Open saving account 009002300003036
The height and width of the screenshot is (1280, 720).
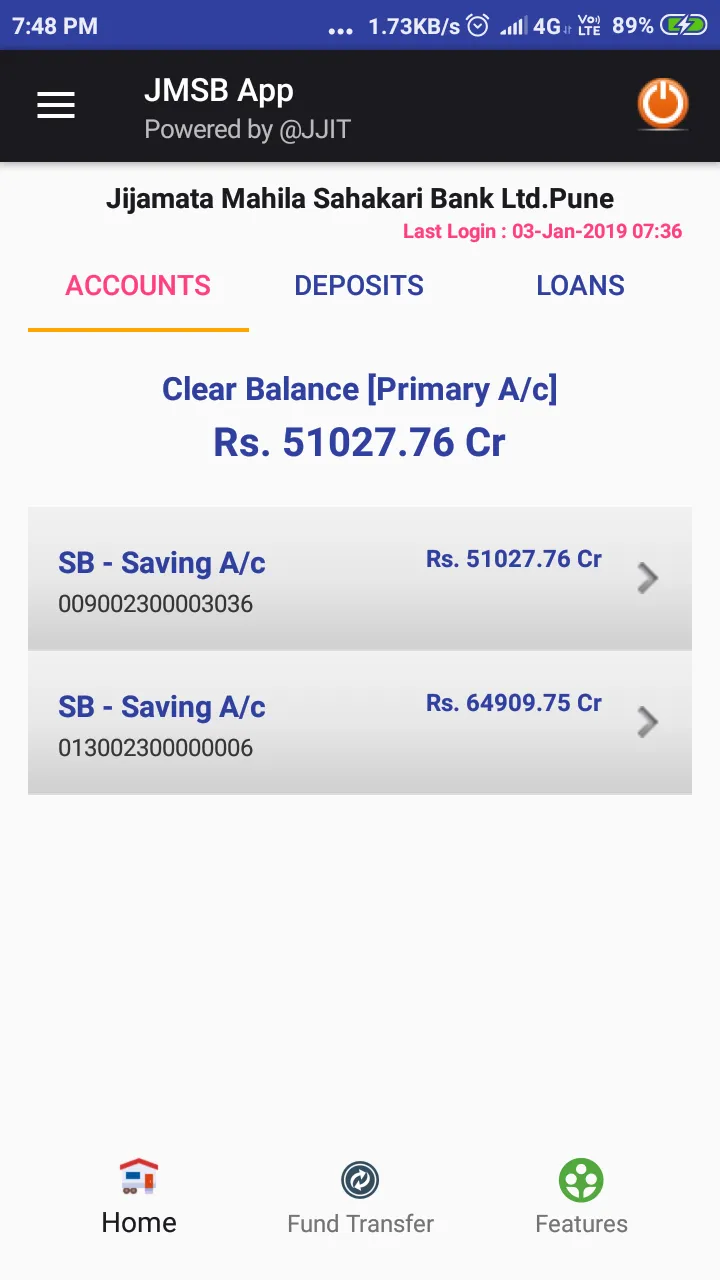pyautogui.click(x=359, y=579)
